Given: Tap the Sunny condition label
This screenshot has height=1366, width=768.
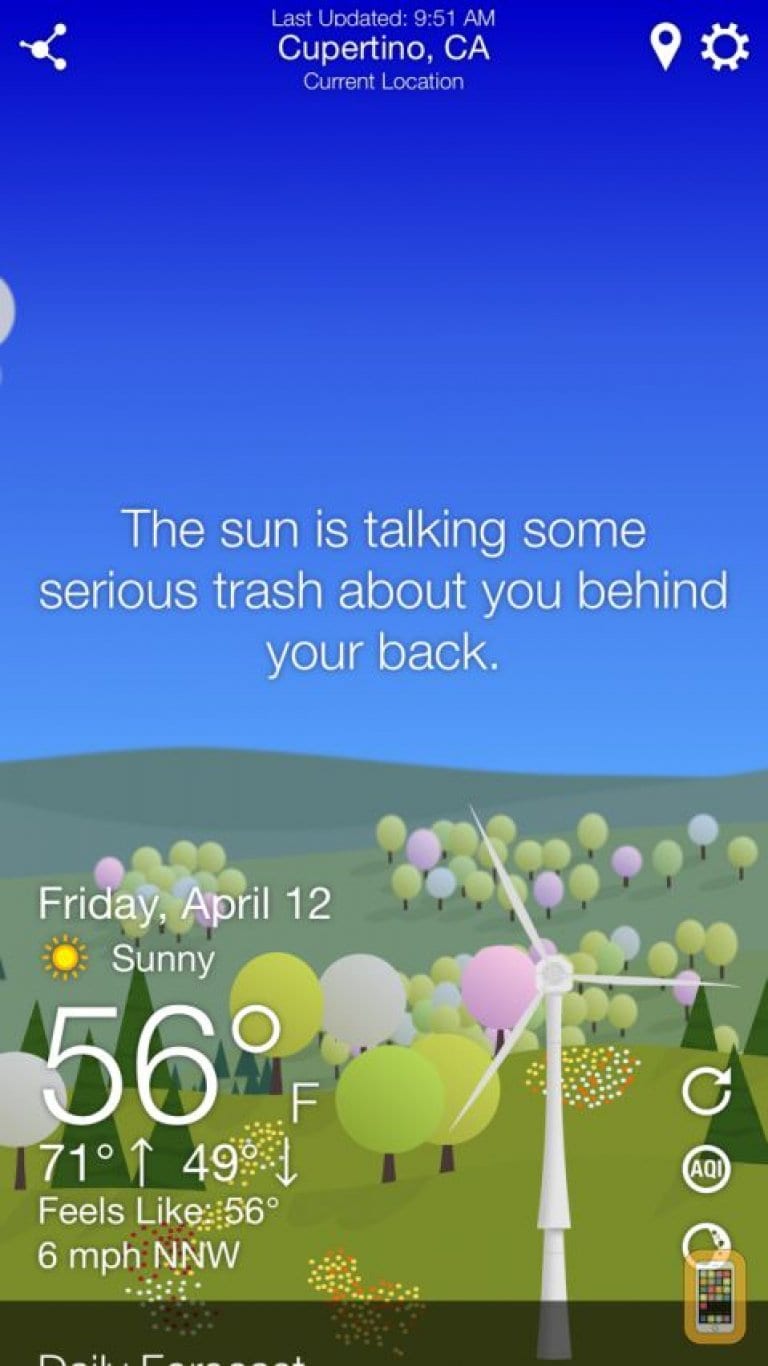Looking at the screenshot, I should [x=163, y=958].
